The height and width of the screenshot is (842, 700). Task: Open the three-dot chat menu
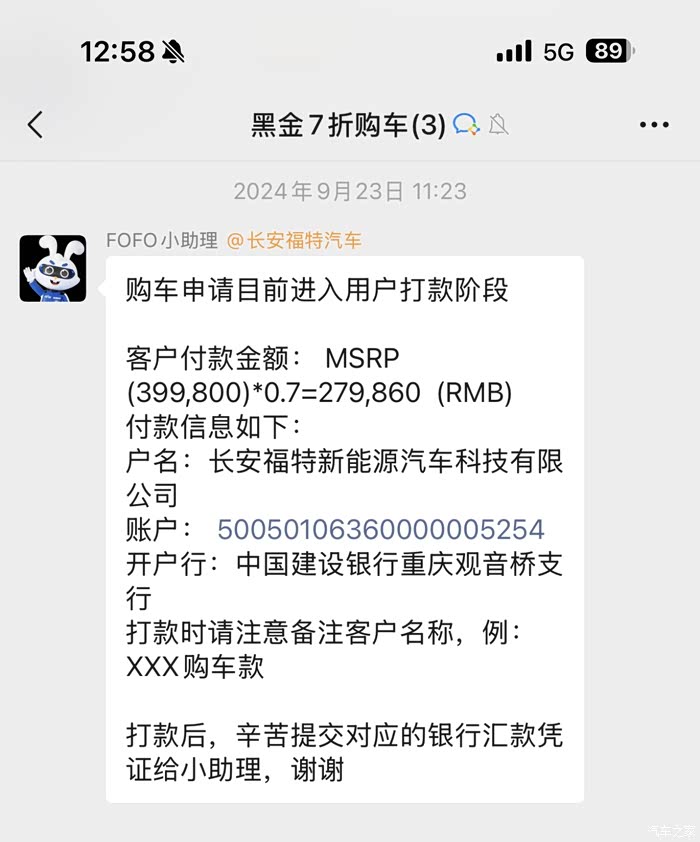point(654,125)
